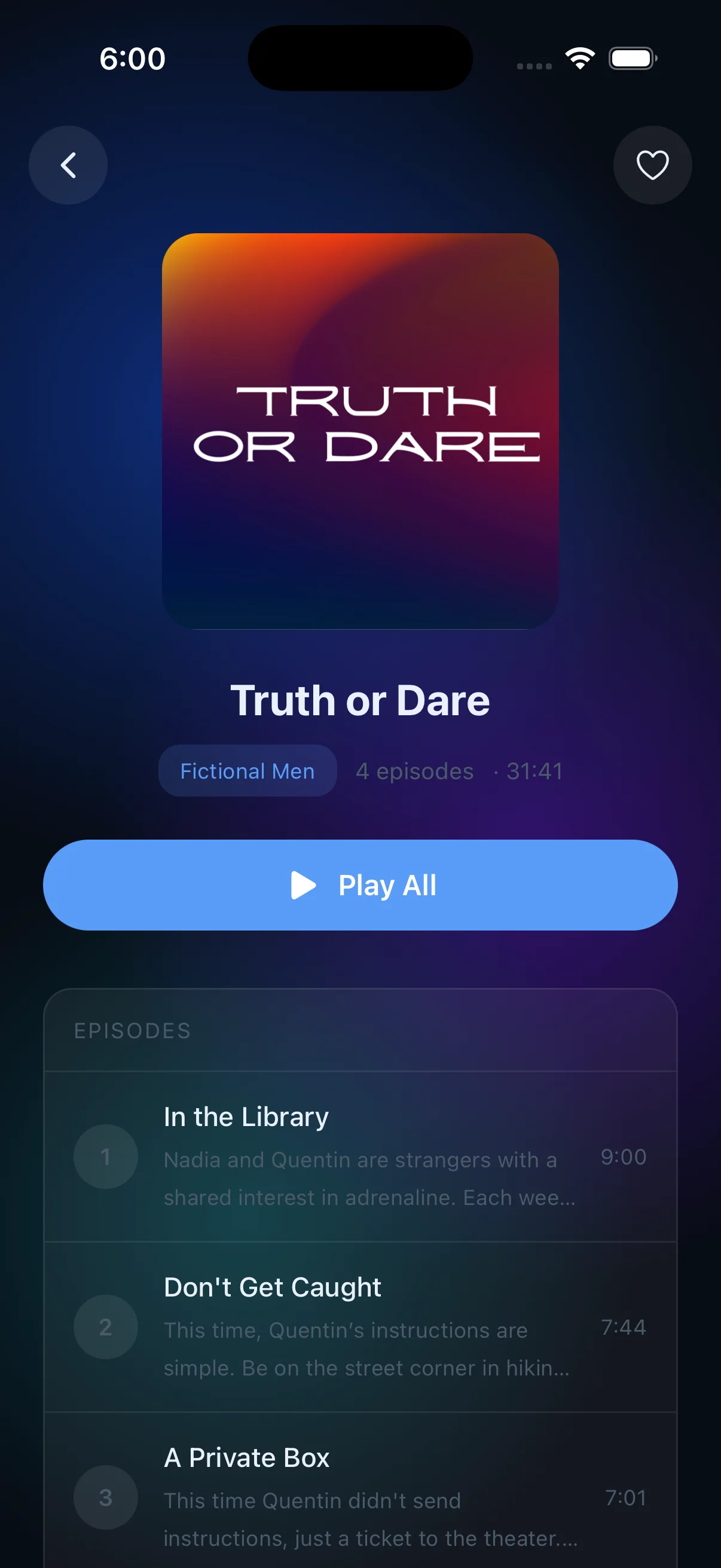This screenshot has height=1568, width=721.
Task: Play episode In the Library
Action: coord(360,1156)
